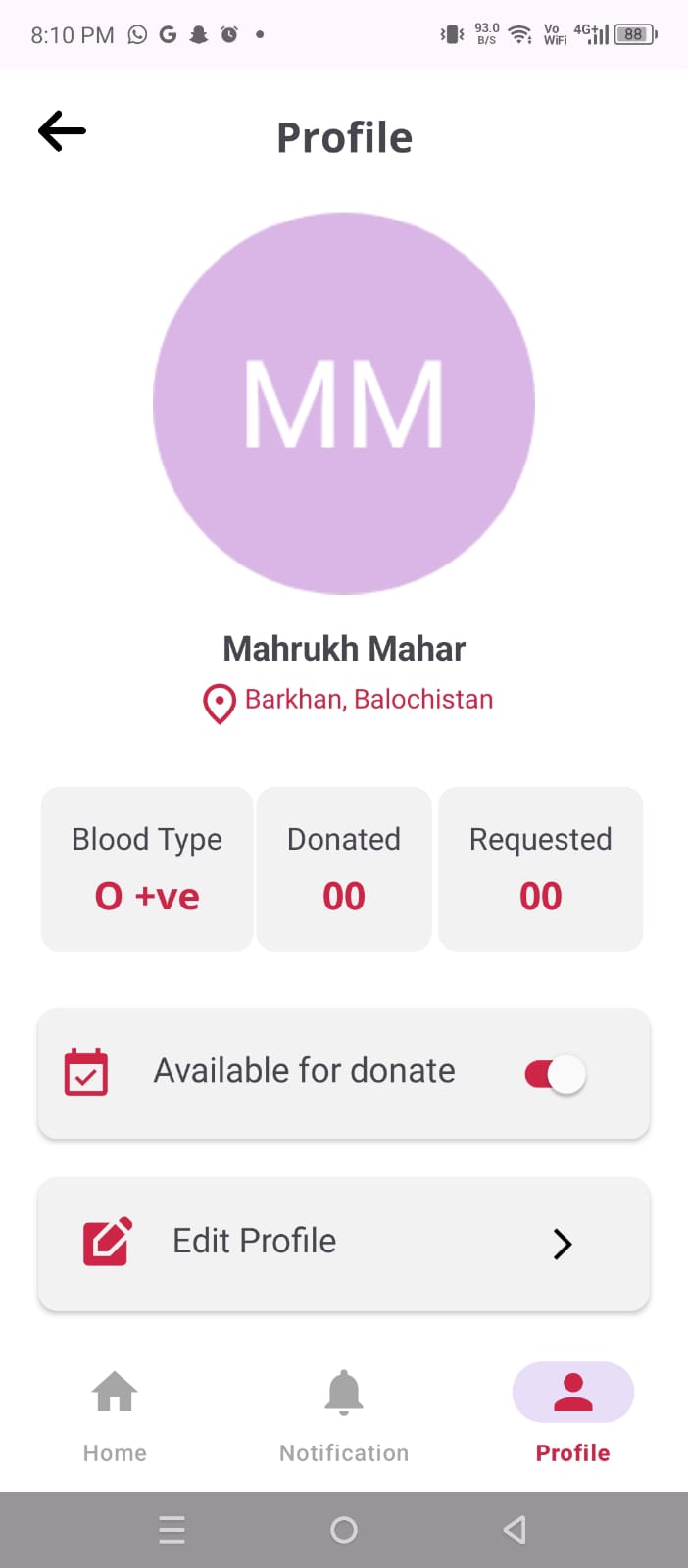This screenshot has width=688, height=1568.
Task: Open Edit Profile
Action: [343, 1243]
